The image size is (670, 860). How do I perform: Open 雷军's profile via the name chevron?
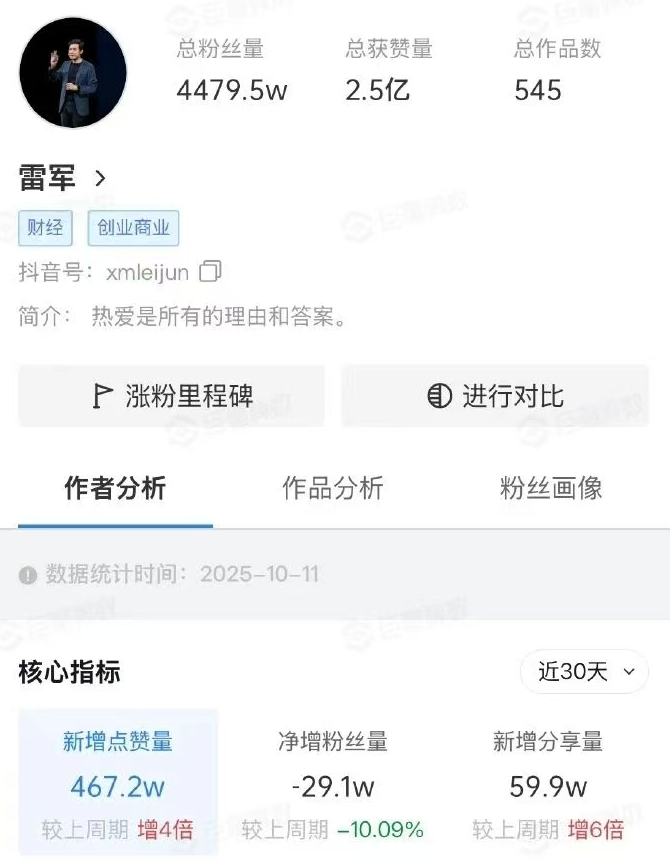point(100,179)
